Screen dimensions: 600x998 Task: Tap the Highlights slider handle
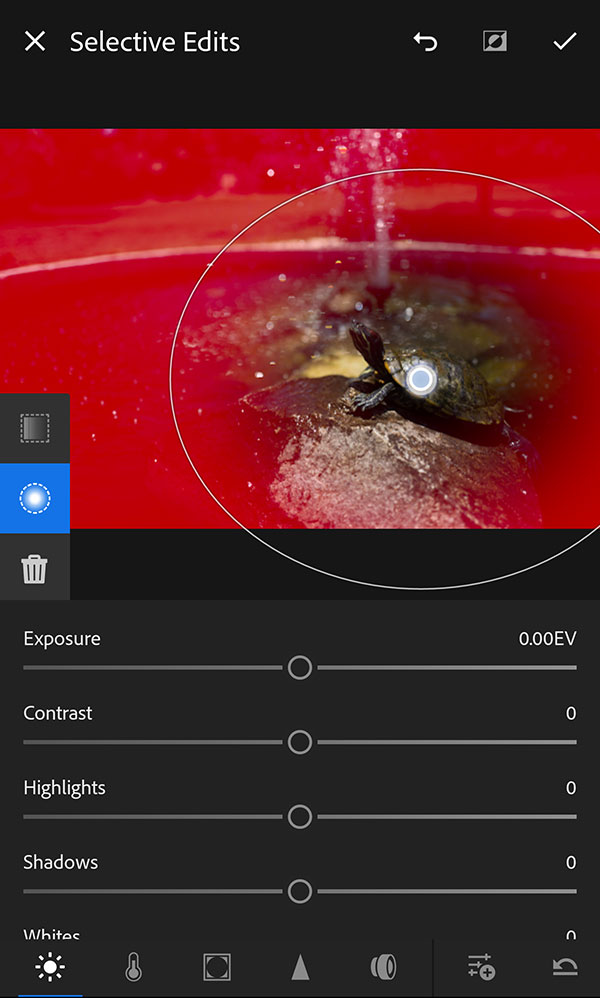tap(300, 817)
